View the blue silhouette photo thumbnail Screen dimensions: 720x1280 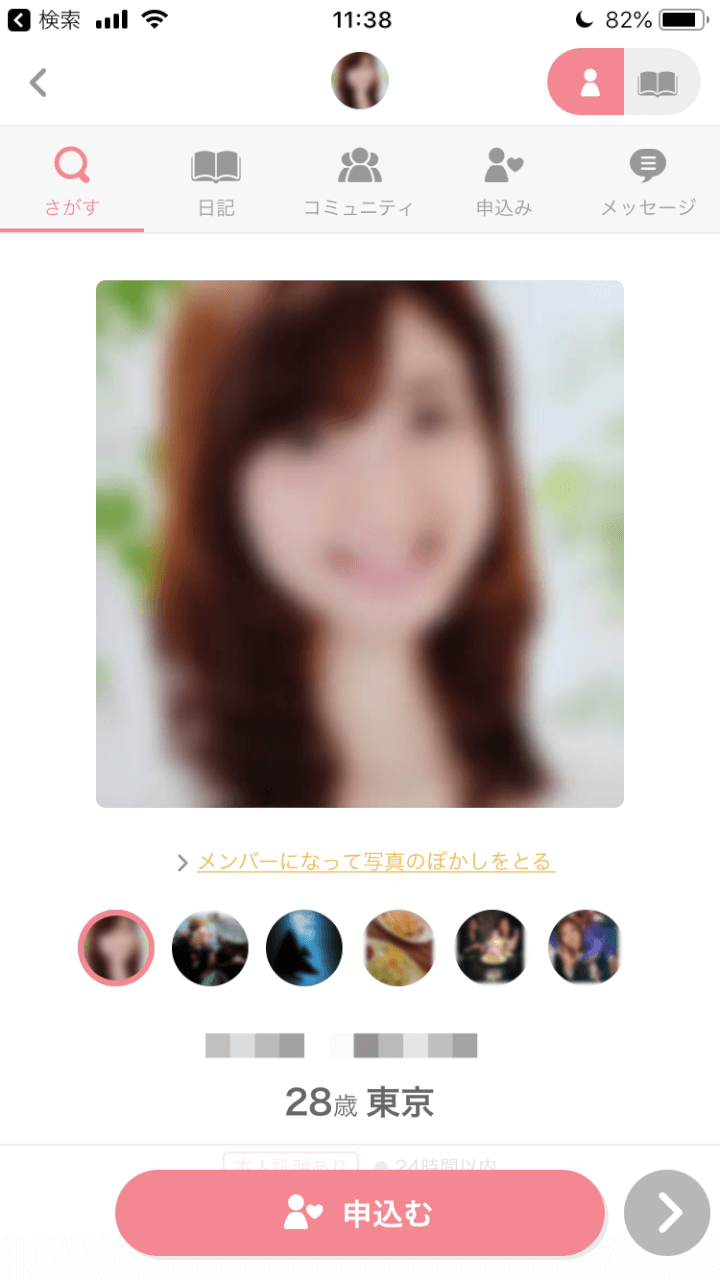pyautogui.click(x=304, y=948)
